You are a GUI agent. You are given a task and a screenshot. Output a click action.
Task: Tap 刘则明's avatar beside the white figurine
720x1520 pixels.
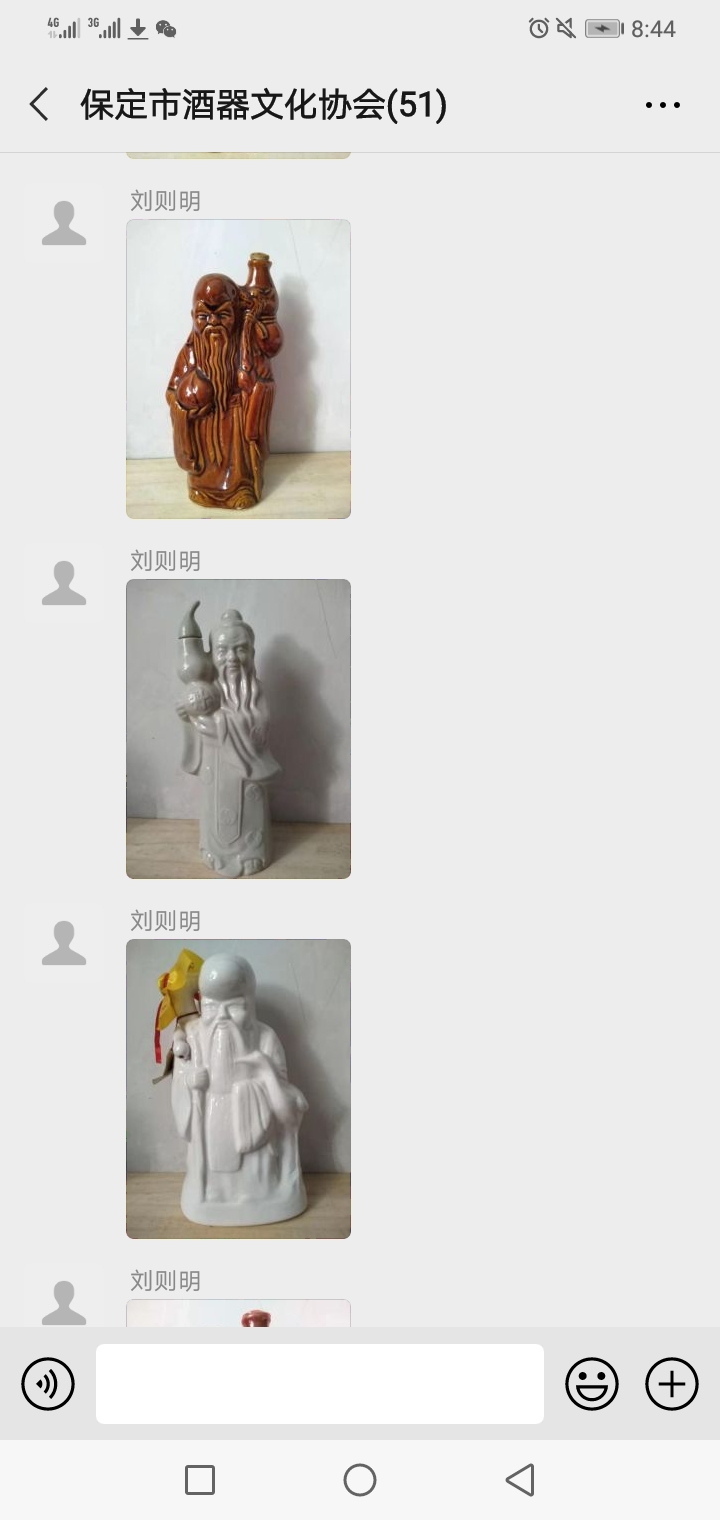coord(64,944)
